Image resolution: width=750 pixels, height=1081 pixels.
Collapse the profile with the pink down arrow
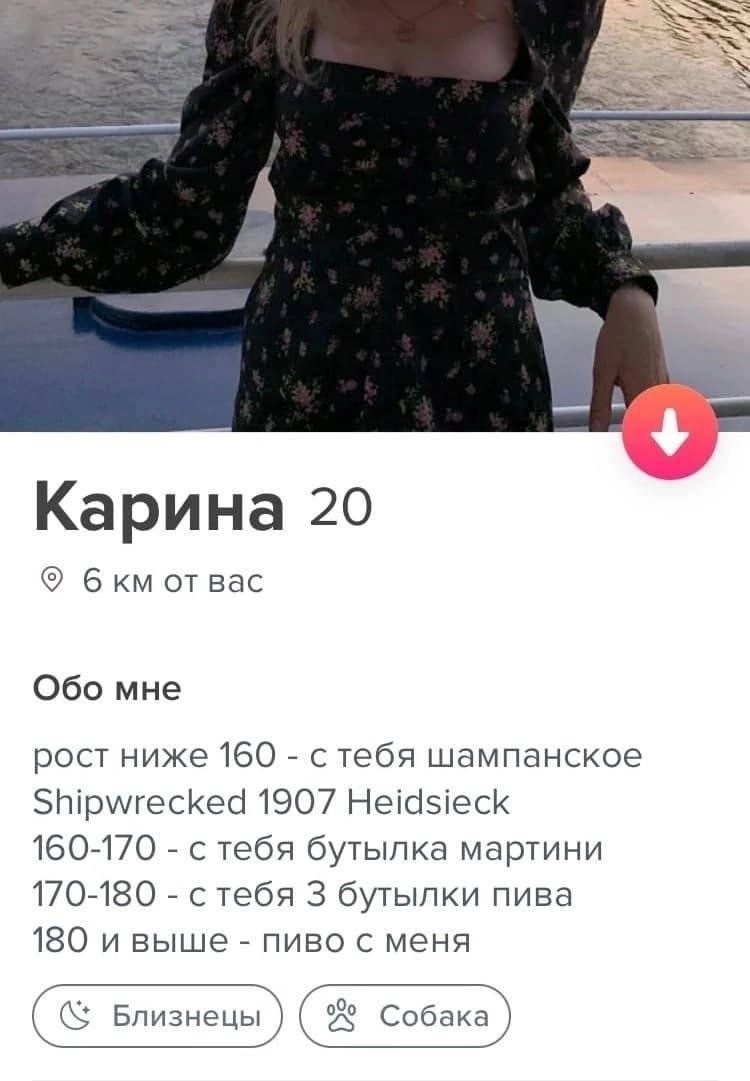pyautogui.click(x=669, y=432)
